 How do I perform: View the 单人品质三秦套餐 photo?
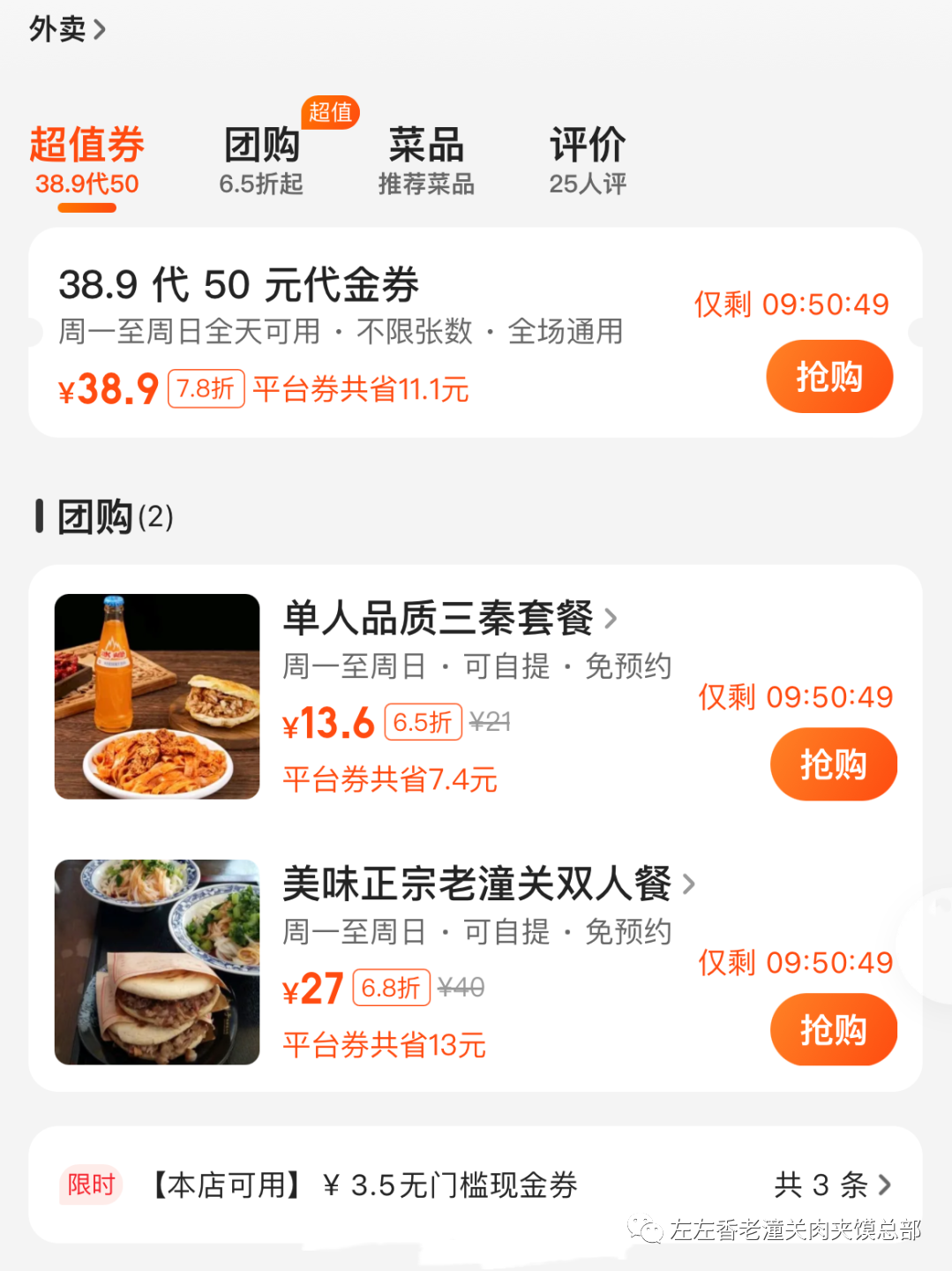157,696
